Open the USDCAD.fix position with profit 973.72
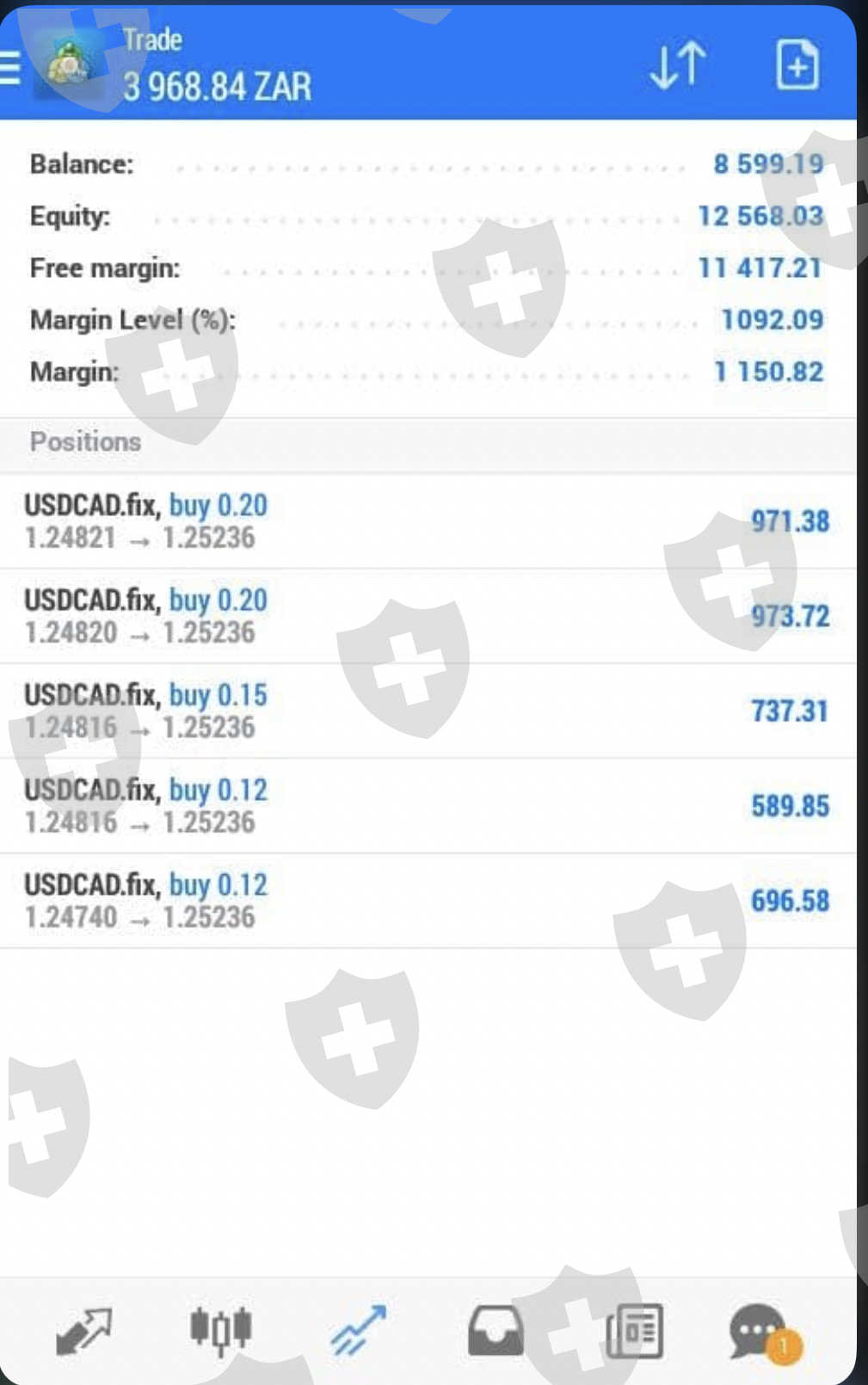This screenshot has width=868, height=1385. pos(428,616)
